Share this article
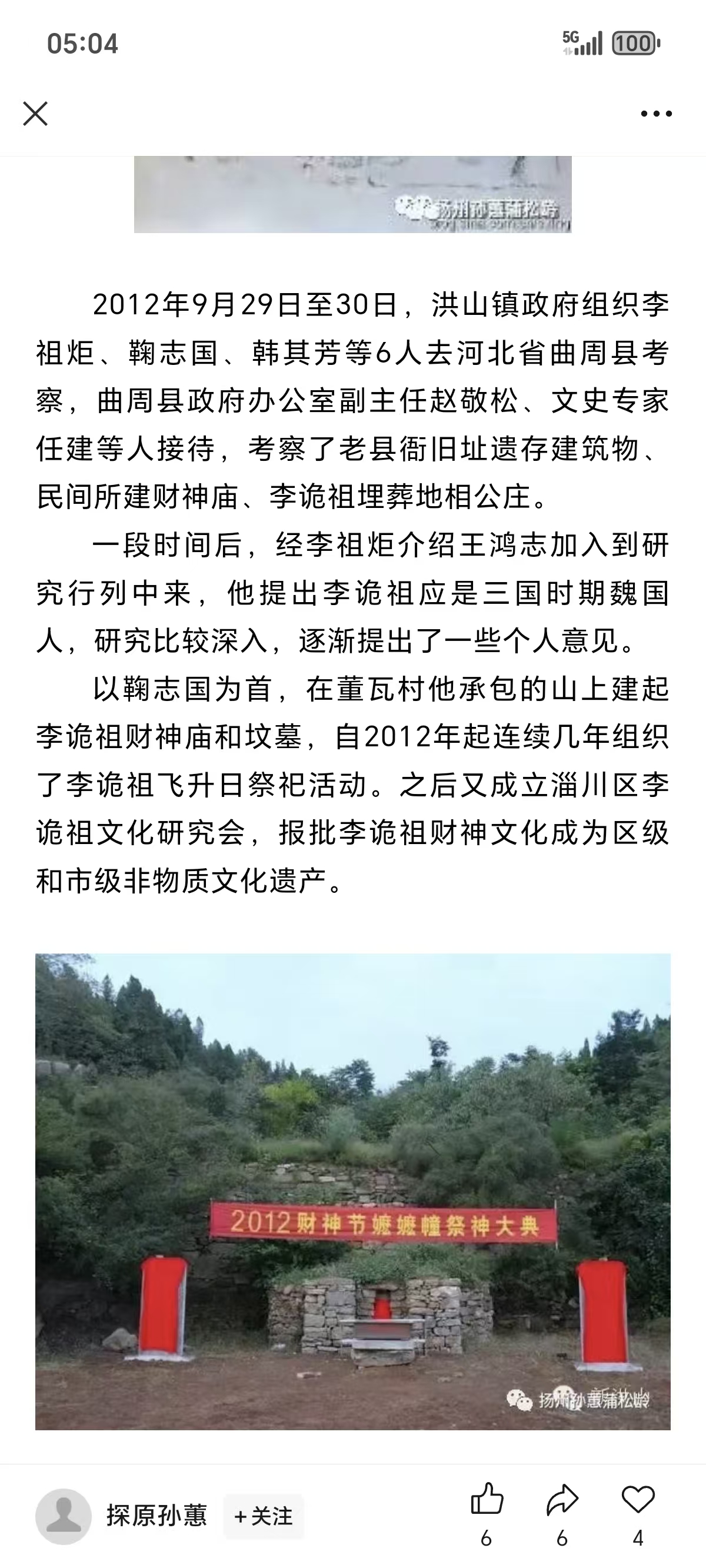706x1568 pixels. click(x=562, y=1499)
